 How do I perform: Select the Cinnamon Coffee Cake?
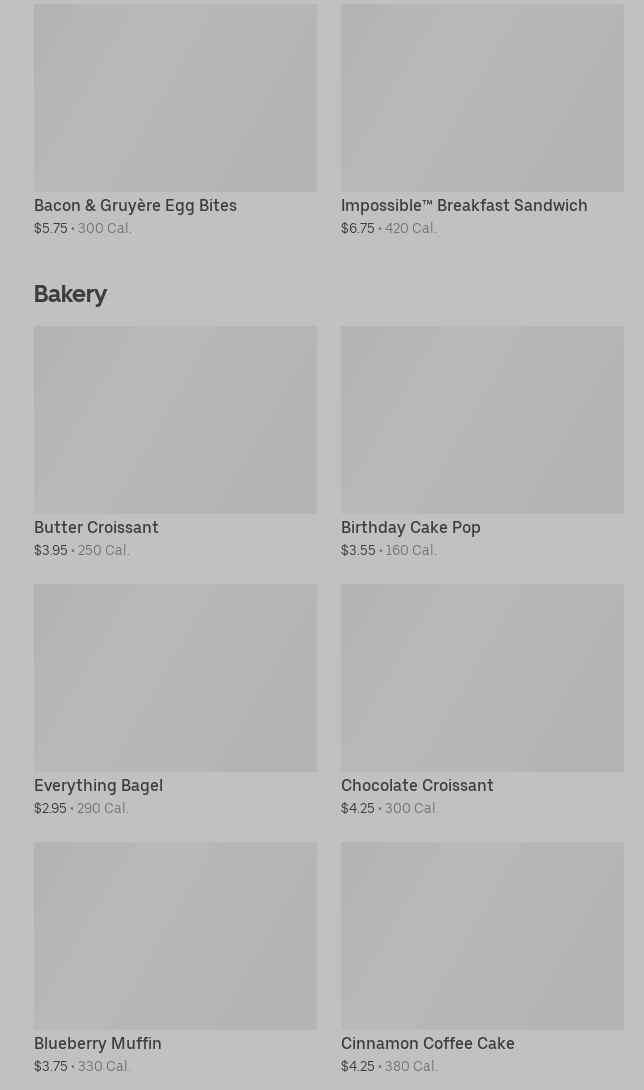pos(482,958)
